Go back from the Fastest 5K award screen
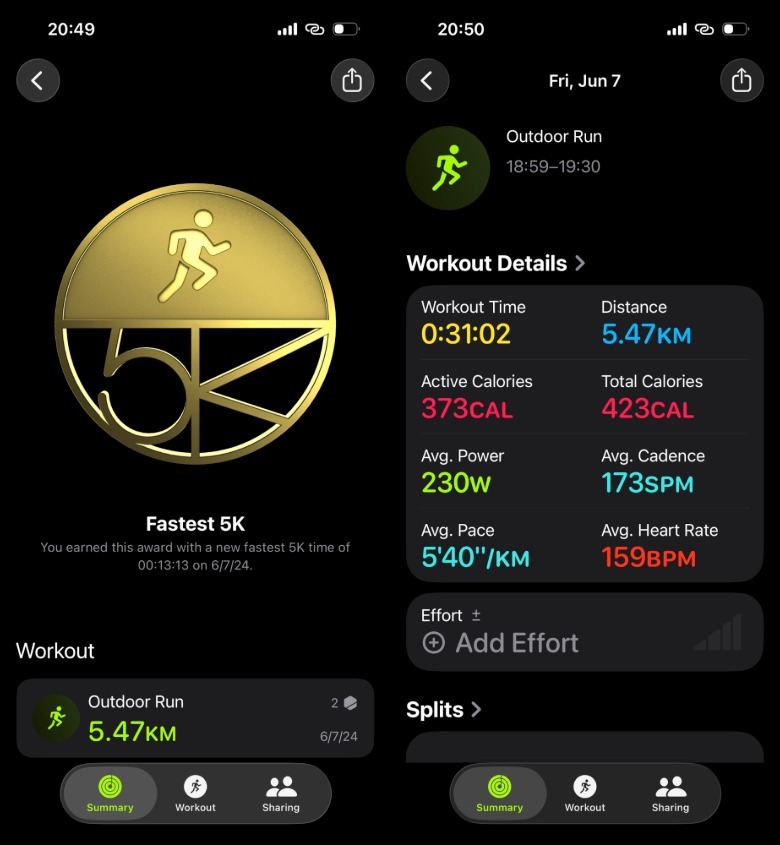Viewport: 780px width, 845px height. pos(38,81)
